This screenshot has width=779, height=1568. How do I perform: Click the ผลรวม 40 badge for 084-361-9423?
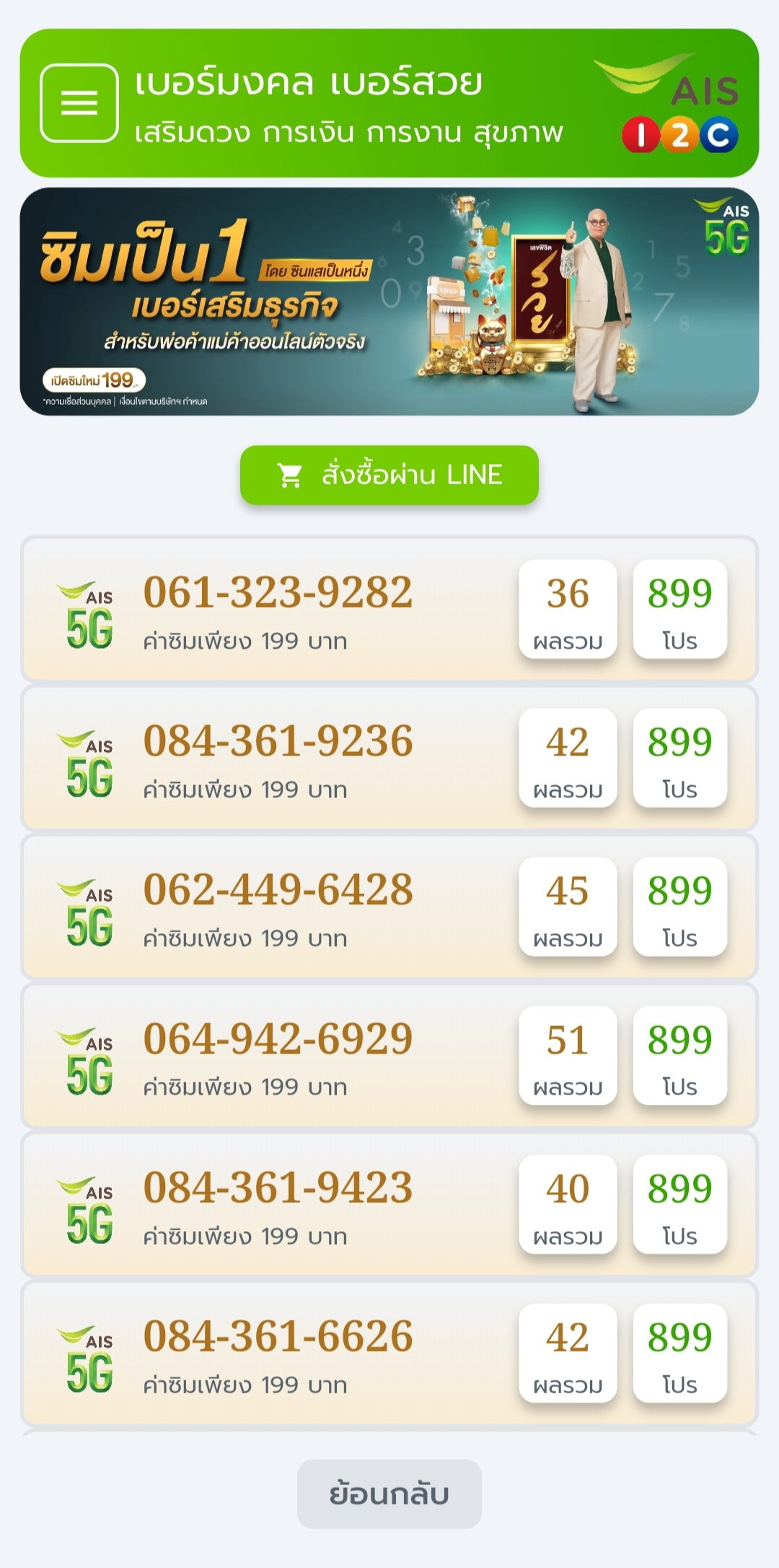[569, 1205]
